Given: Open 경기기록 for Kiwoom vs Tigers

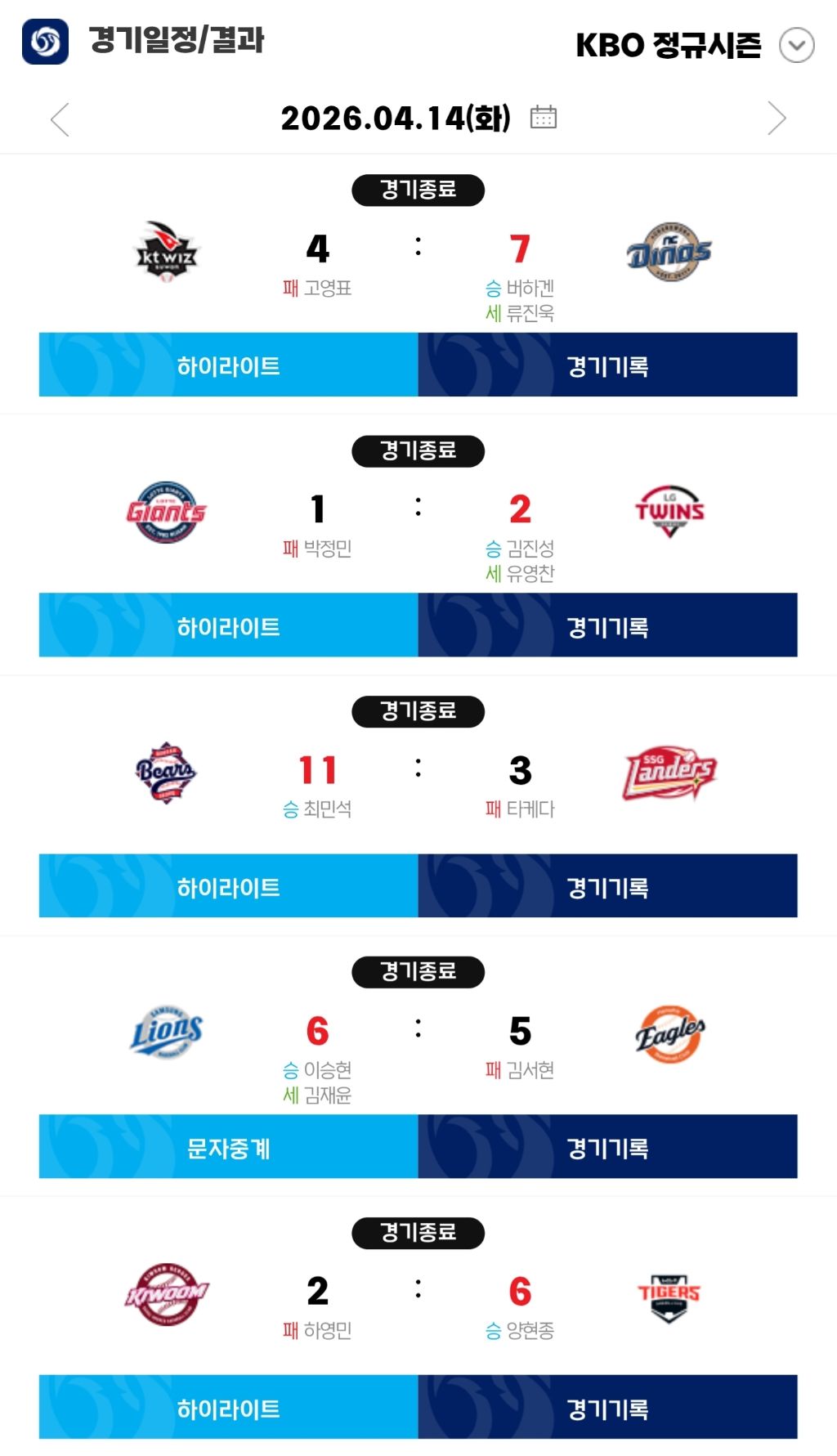Looking at the screenshot, I should pyautogui.click(x=608, y=1407).
